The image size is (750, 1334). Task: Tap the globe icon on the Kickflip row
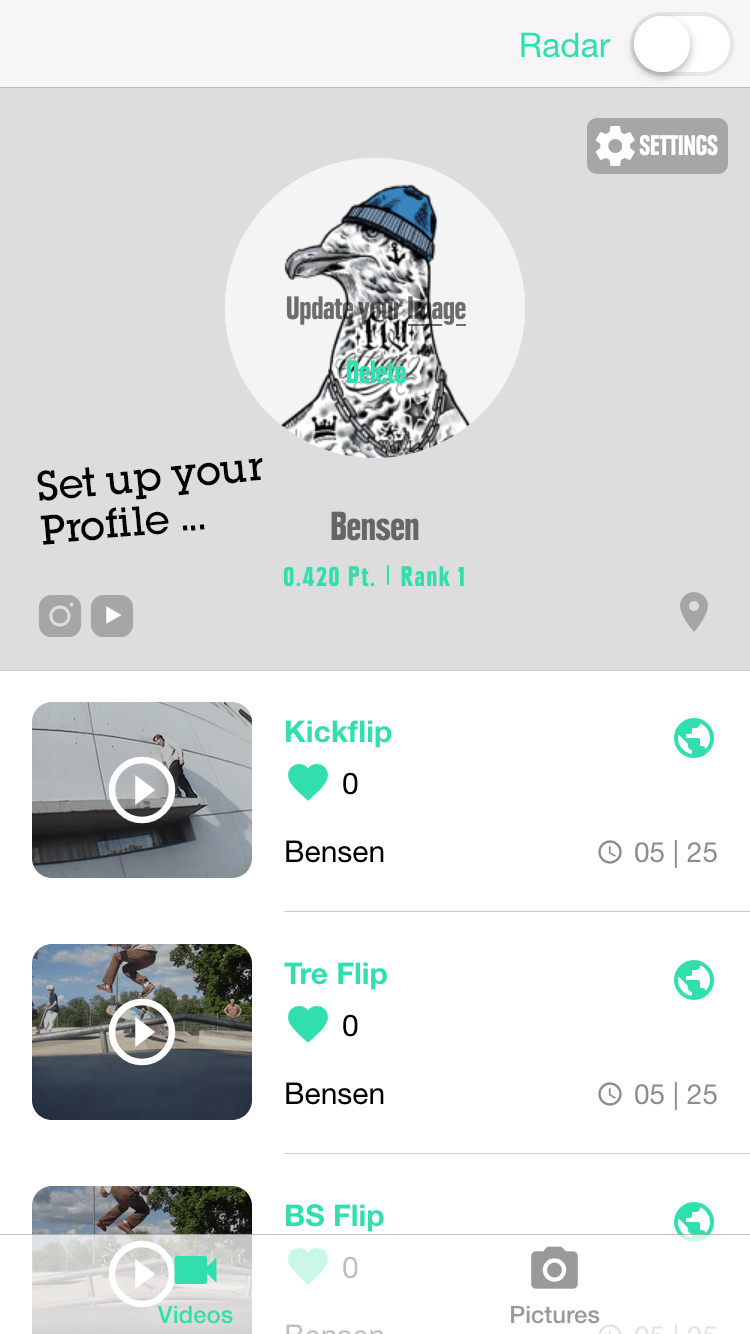tap(694, 739)
